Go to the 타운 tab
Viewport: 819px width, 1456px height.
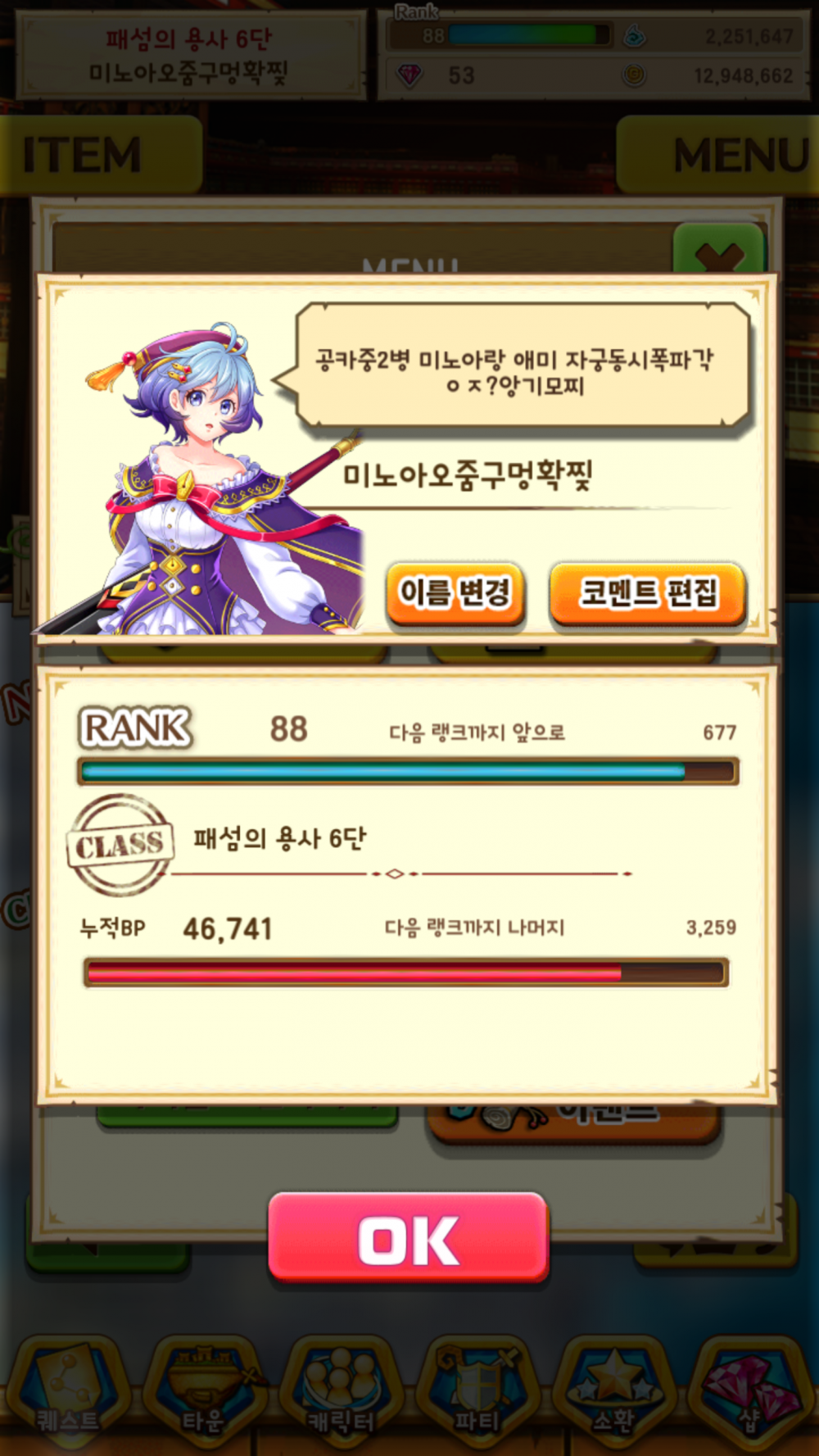click(x=204, y=1390)
